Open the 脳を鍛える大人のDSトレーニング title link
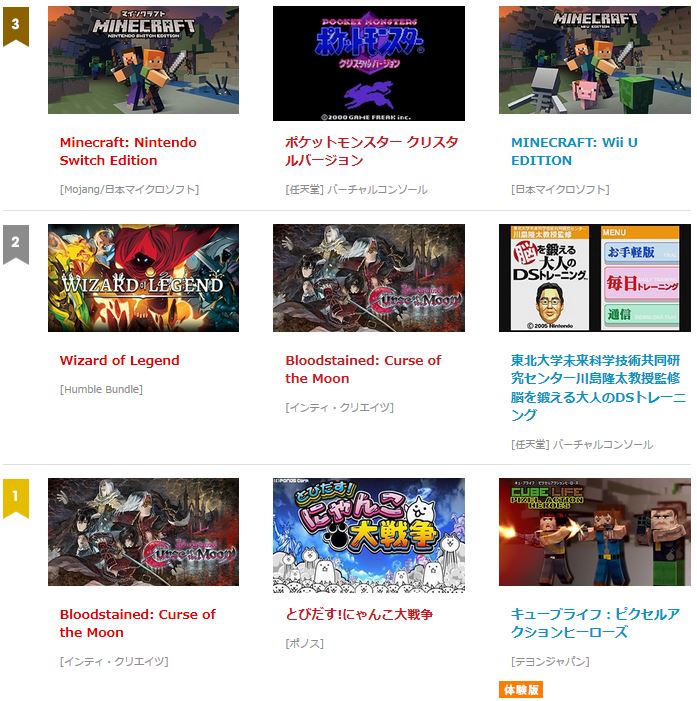This screenshot has width=697, height=701. tap(597, 387)
